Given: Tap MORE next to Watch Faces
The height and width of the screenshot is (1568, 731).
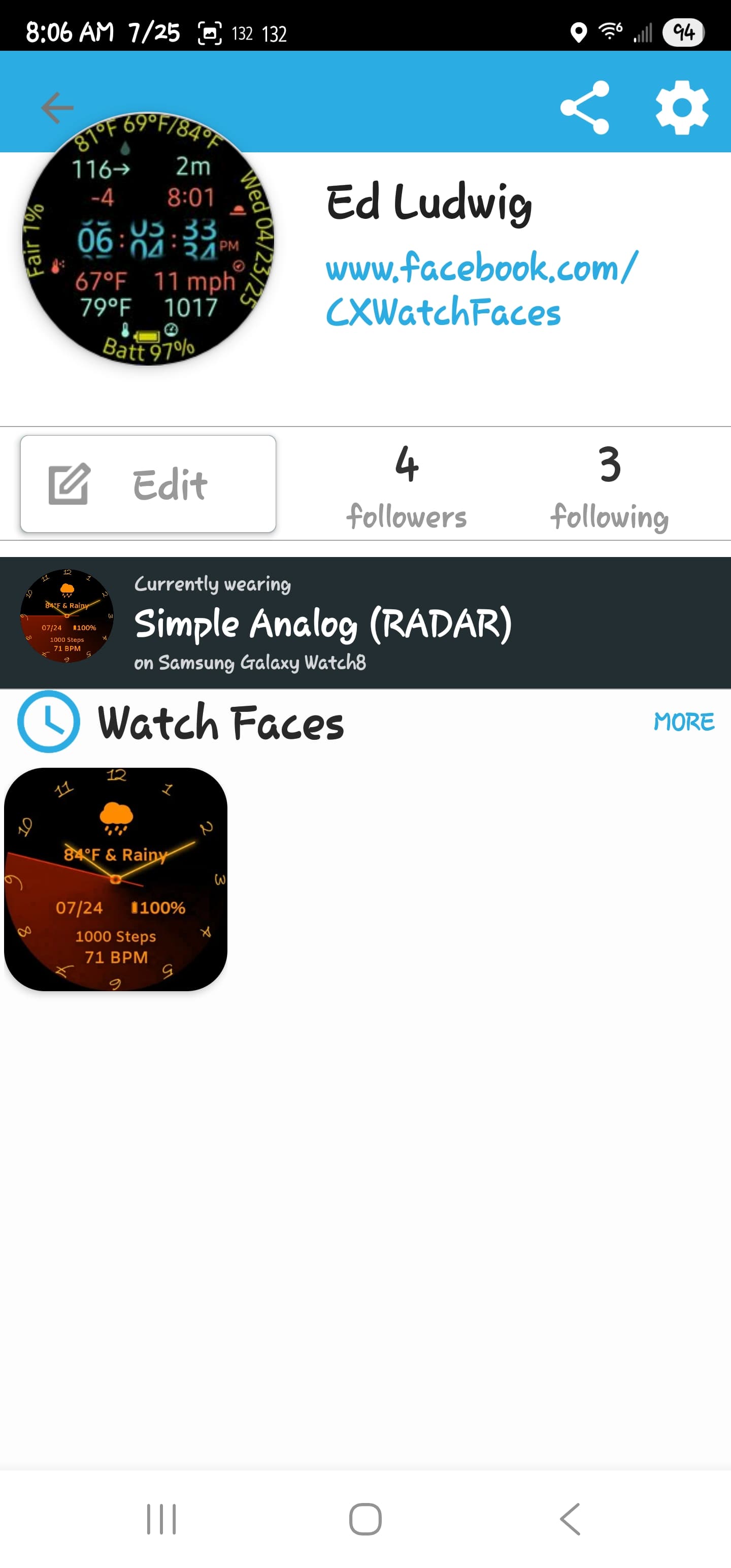Looking at the screenshot, I should click(683, 722).
